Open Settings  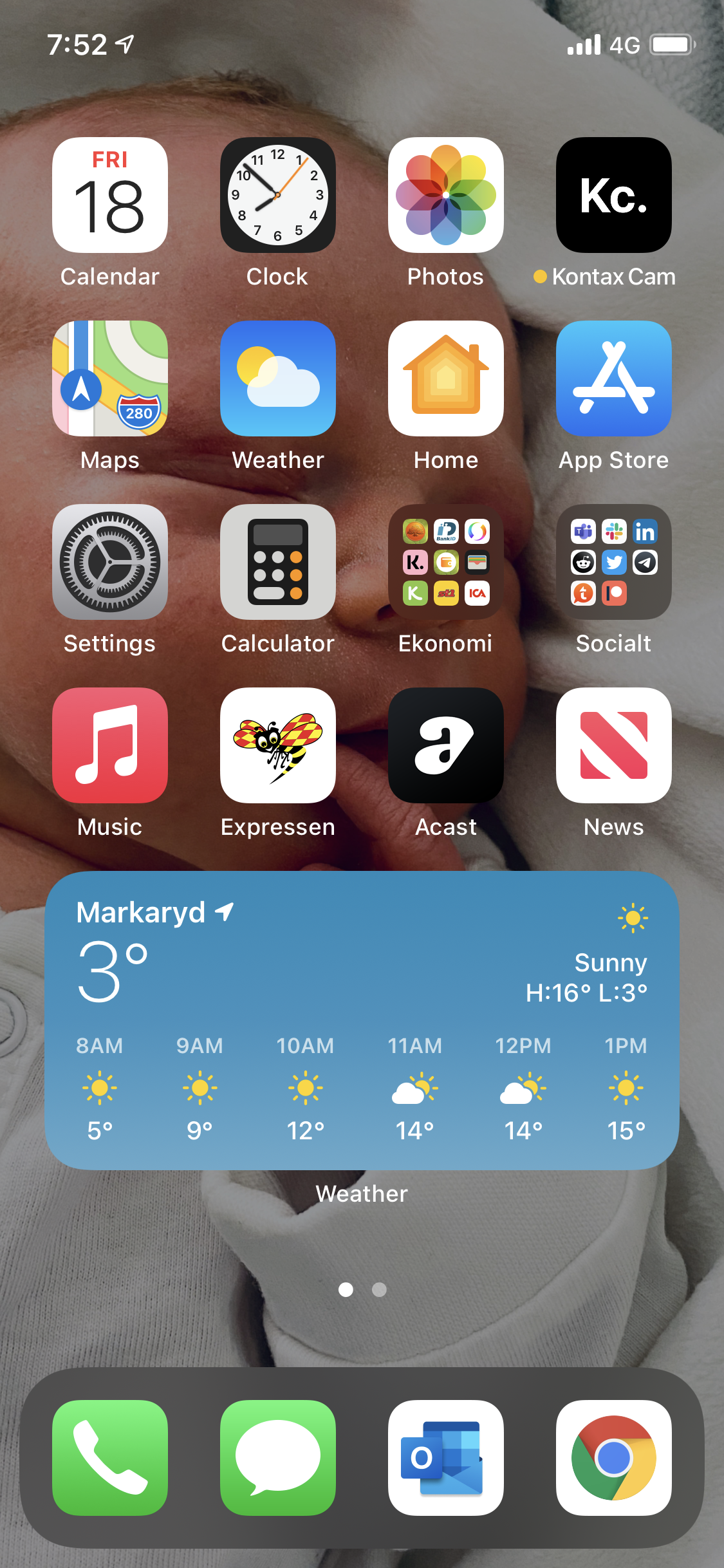110,562
